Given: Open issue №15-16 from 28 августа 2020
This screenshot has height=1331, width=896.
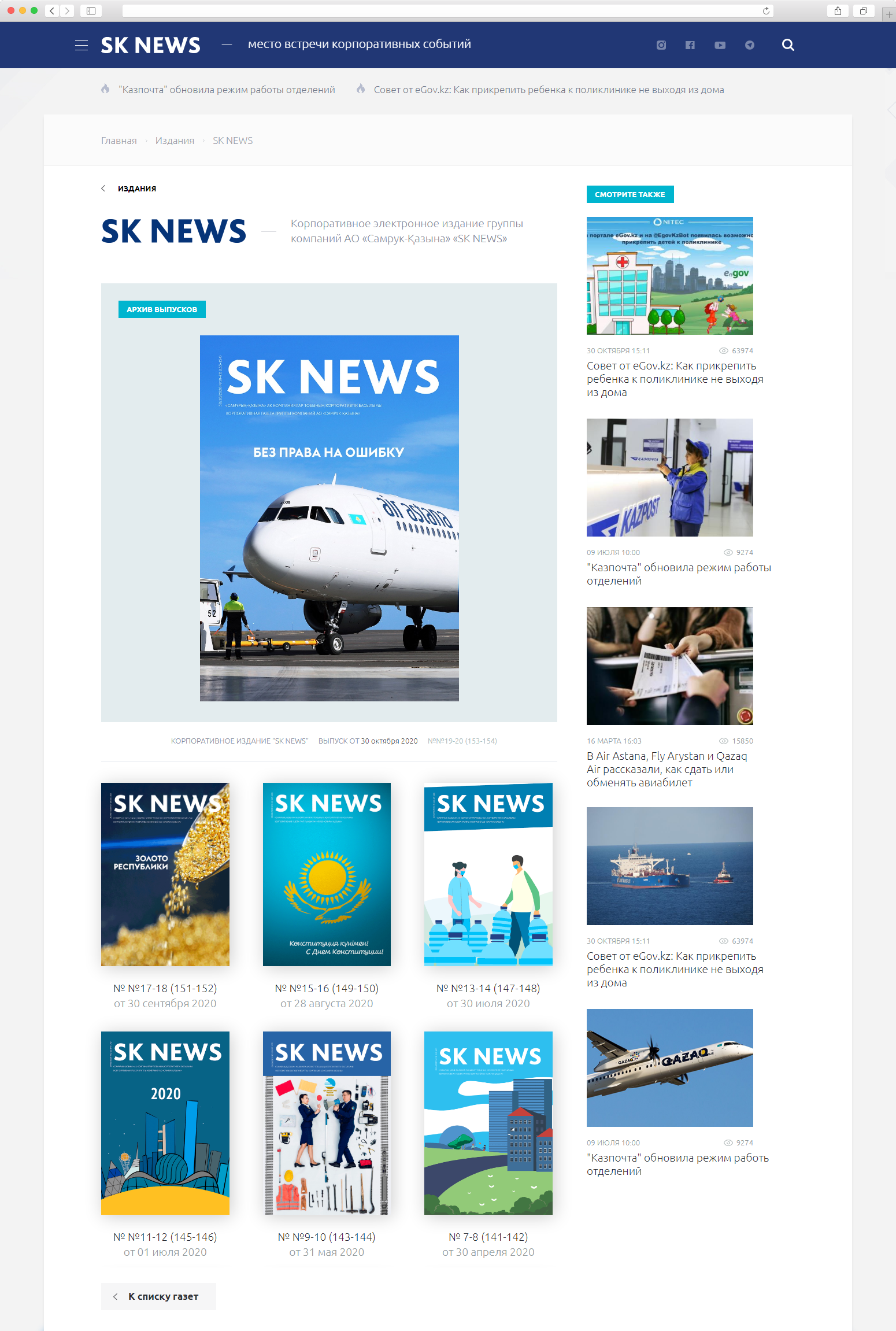Looking at the screenshot, I should pos(327,874).
